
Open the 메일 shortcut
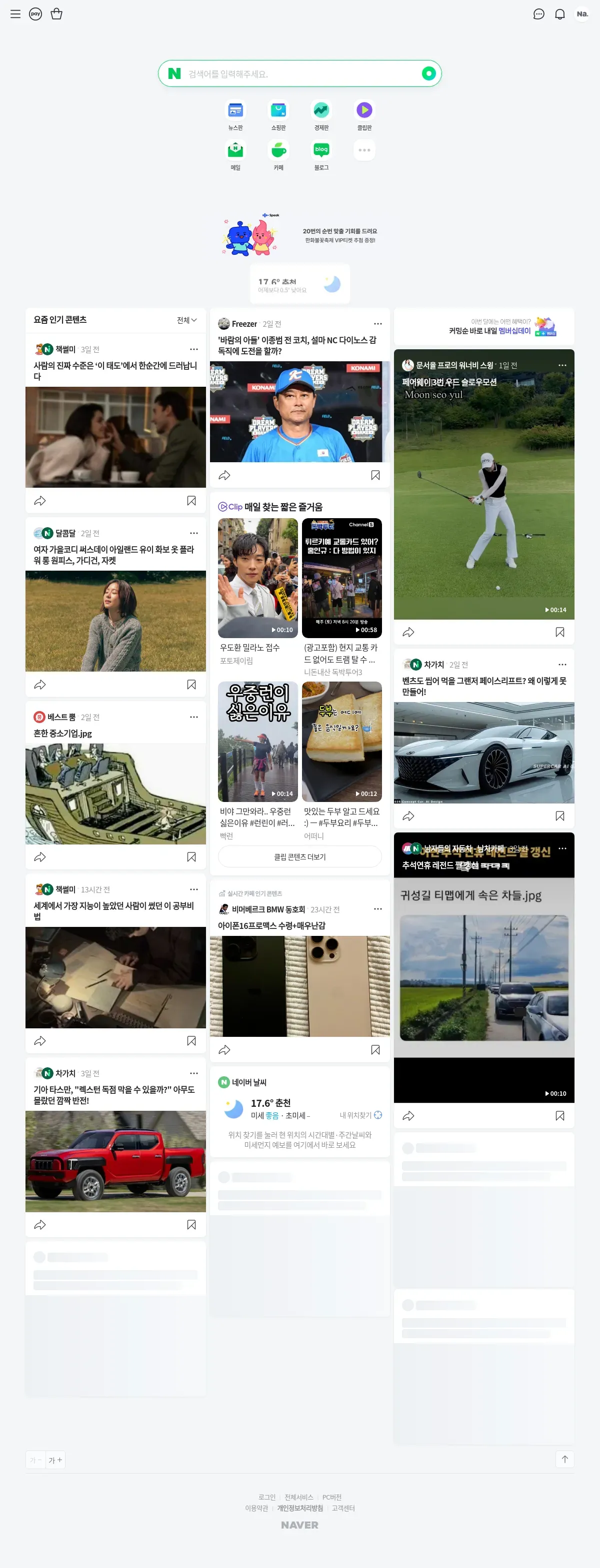(x=235, y=154)
